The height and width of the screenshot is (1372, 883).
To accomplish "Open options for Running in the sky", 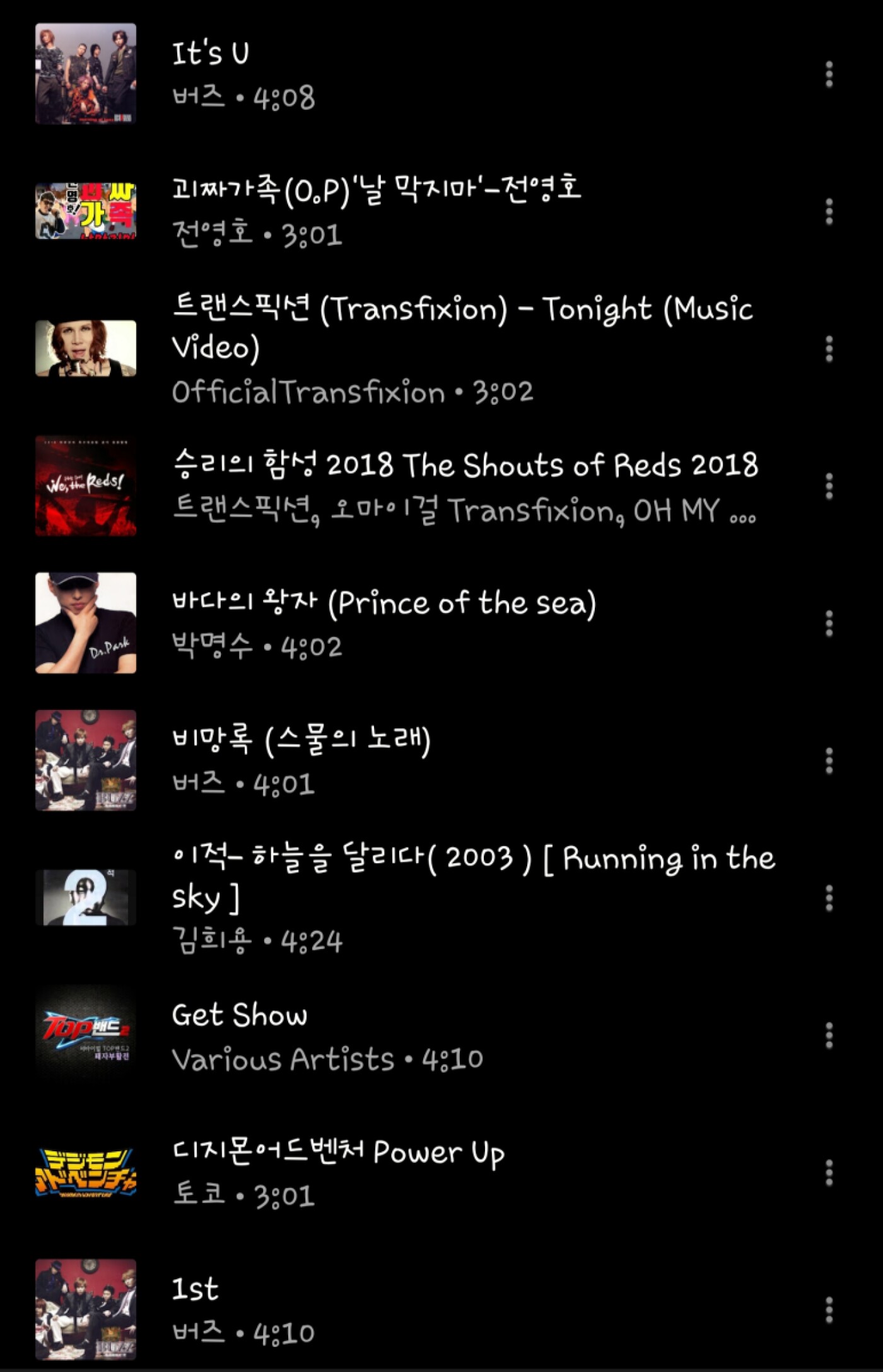I will tap(829, 897).
